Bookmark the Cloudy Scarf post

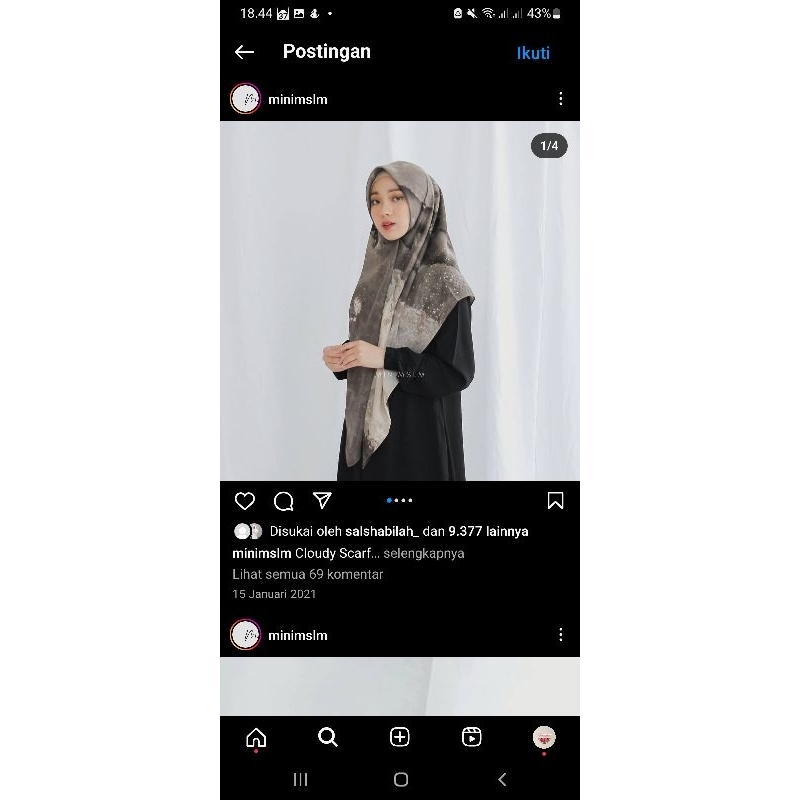click(555, 501)
